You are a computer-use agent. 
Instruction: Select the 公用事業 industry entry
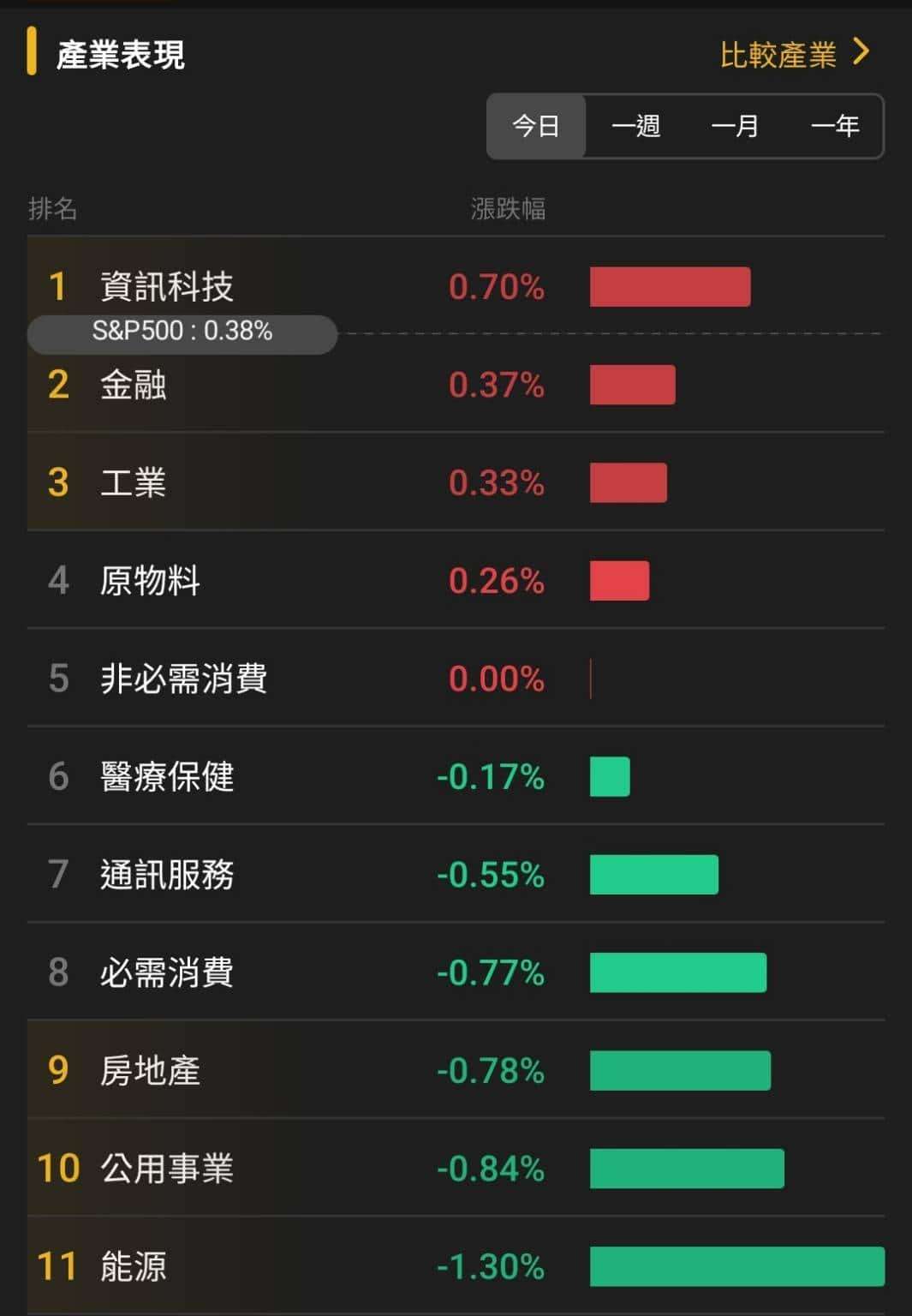257,1168
